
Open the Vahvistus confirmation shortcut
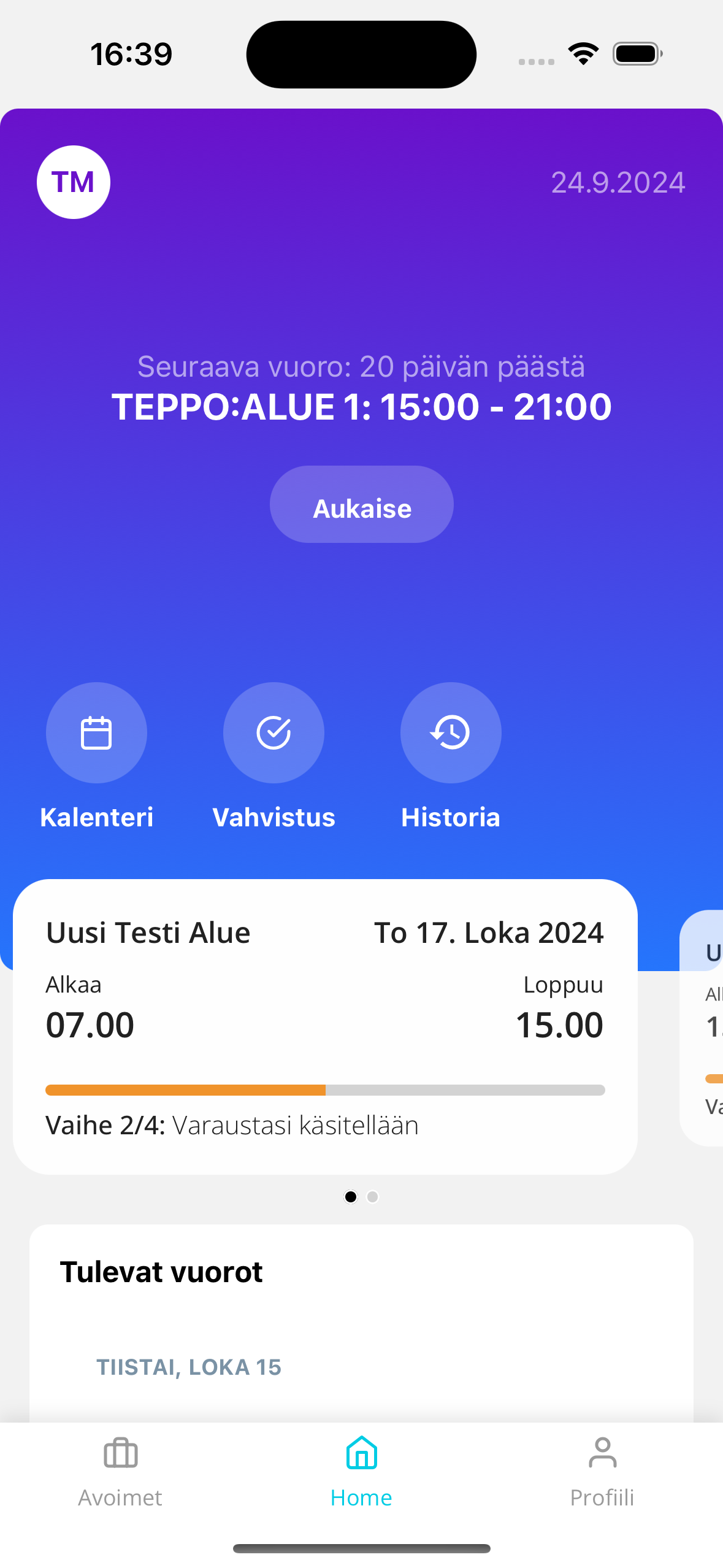(274, 733)
